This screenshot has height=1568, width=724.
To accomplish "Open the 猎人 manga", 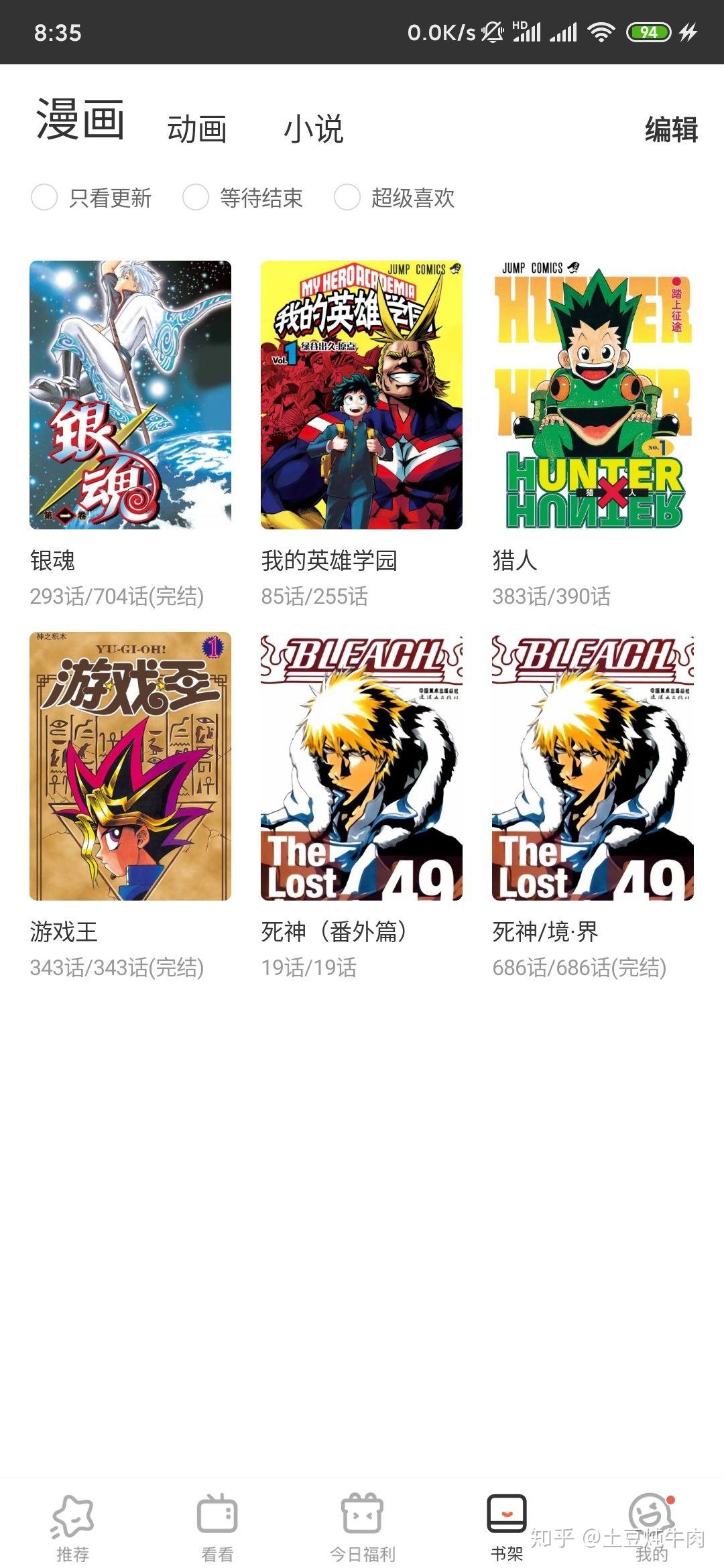I will (x=593, y=395).
